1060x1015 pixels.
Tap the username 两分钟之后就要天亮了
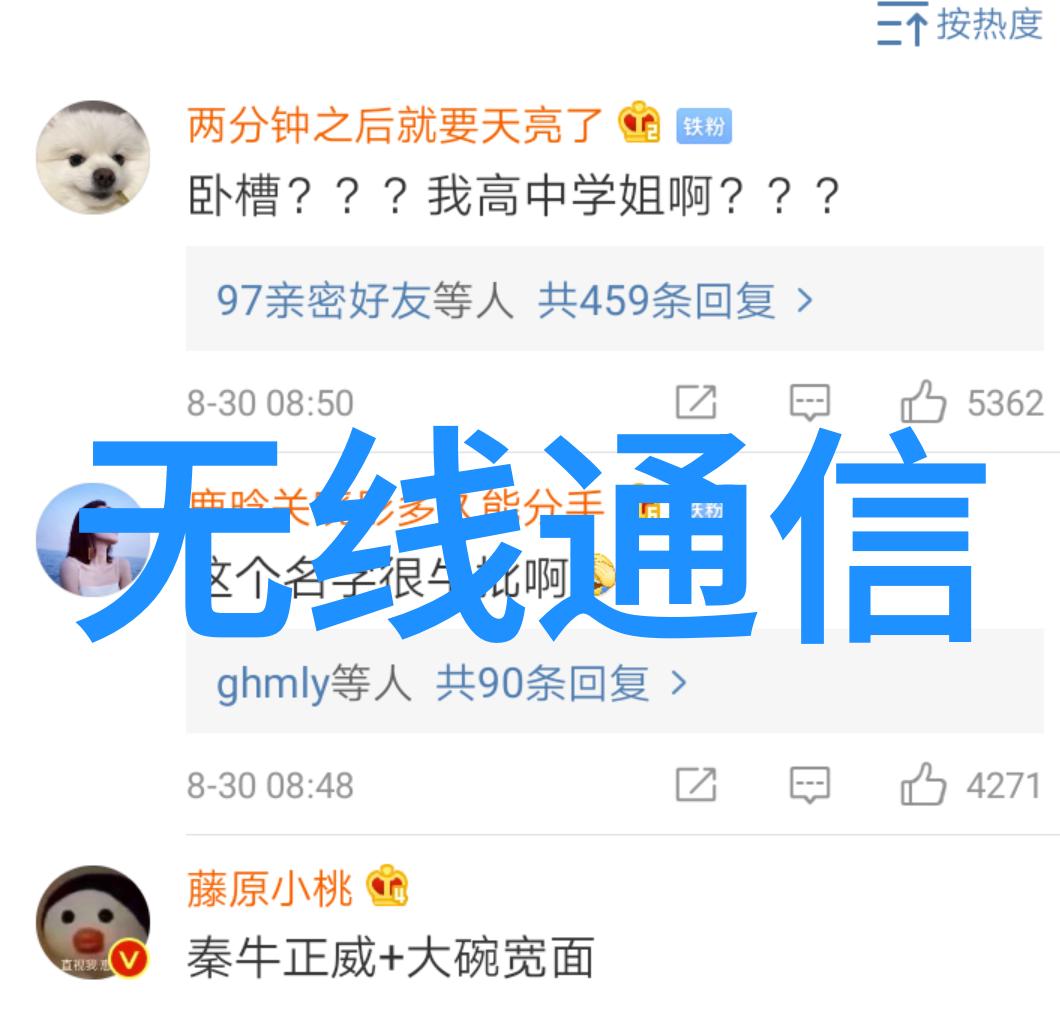click(x=396, y=125)
